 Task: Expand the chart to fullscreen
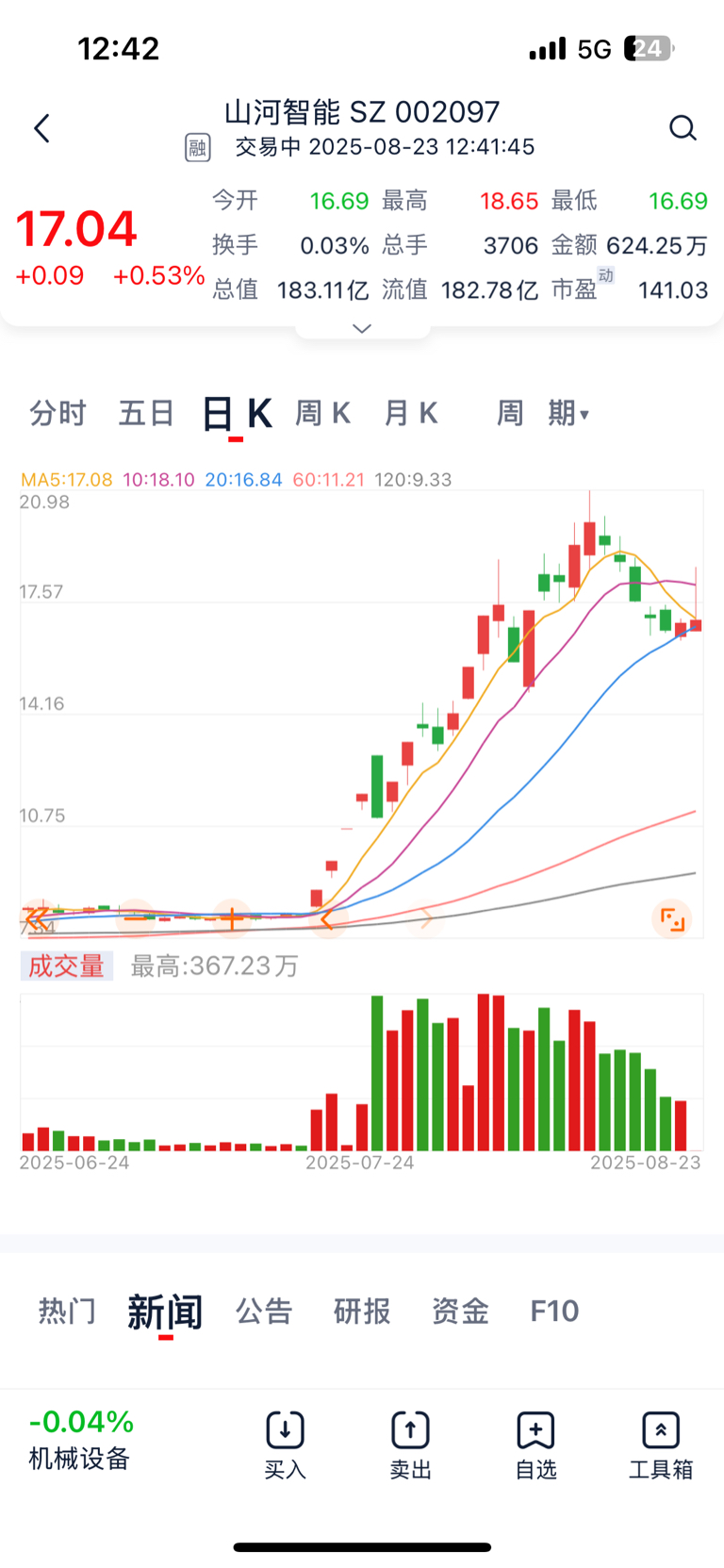[x=672, y=918]
